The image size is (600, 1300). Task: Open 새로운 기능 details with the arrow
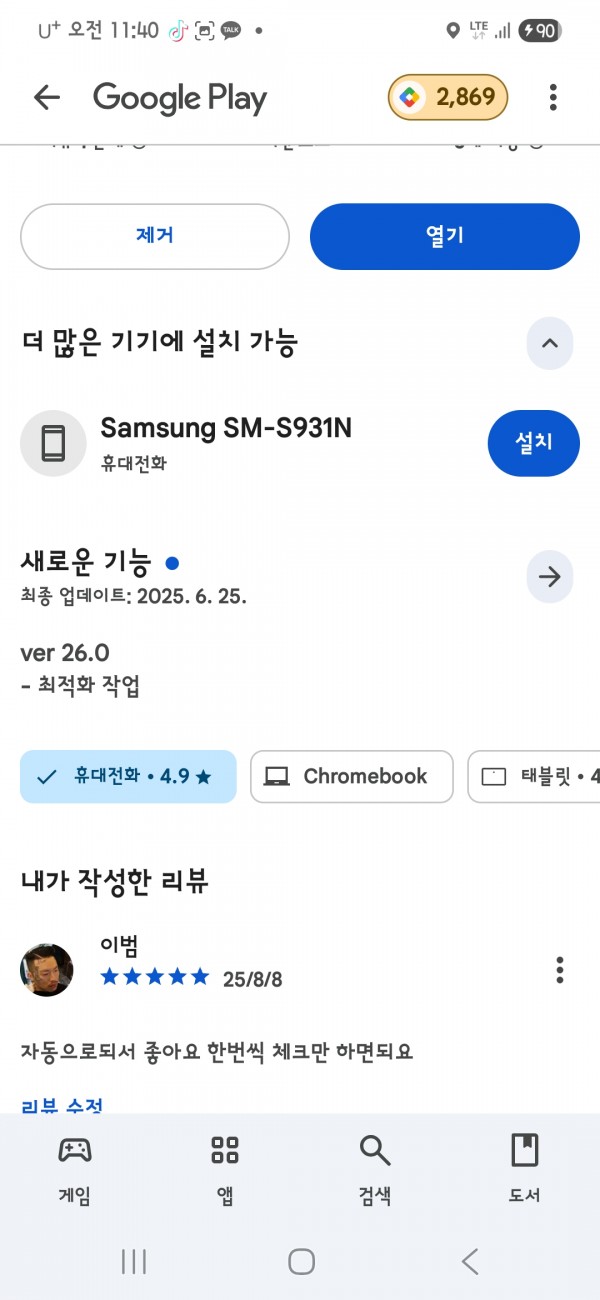[550, 576]
